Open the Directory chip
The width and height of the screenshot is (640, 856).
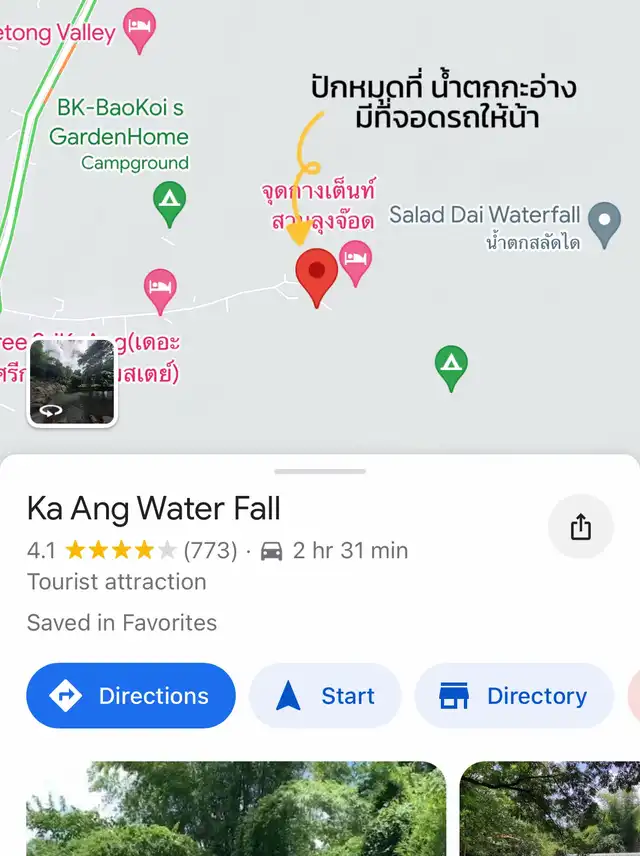(514, 696)
